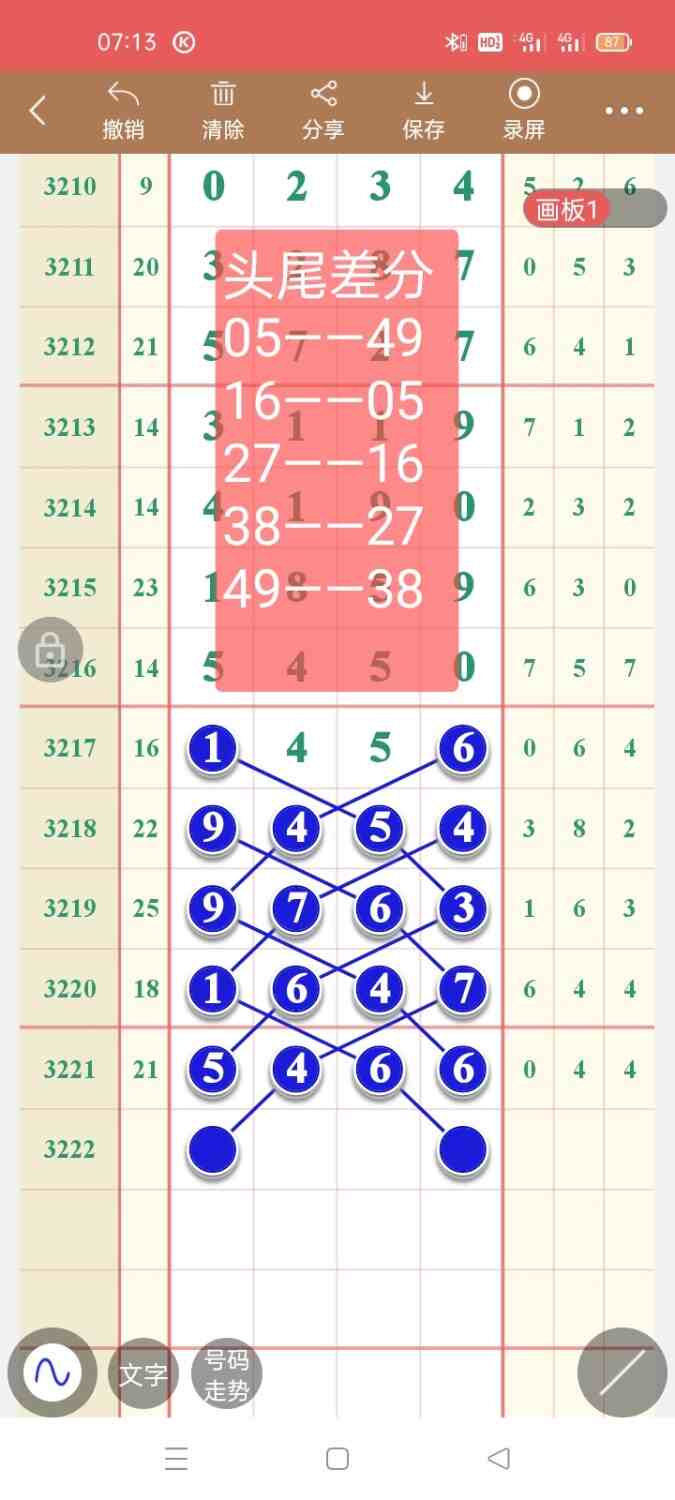
Task: Start screen recording with 录屏
Action: (x=523, y=111)
